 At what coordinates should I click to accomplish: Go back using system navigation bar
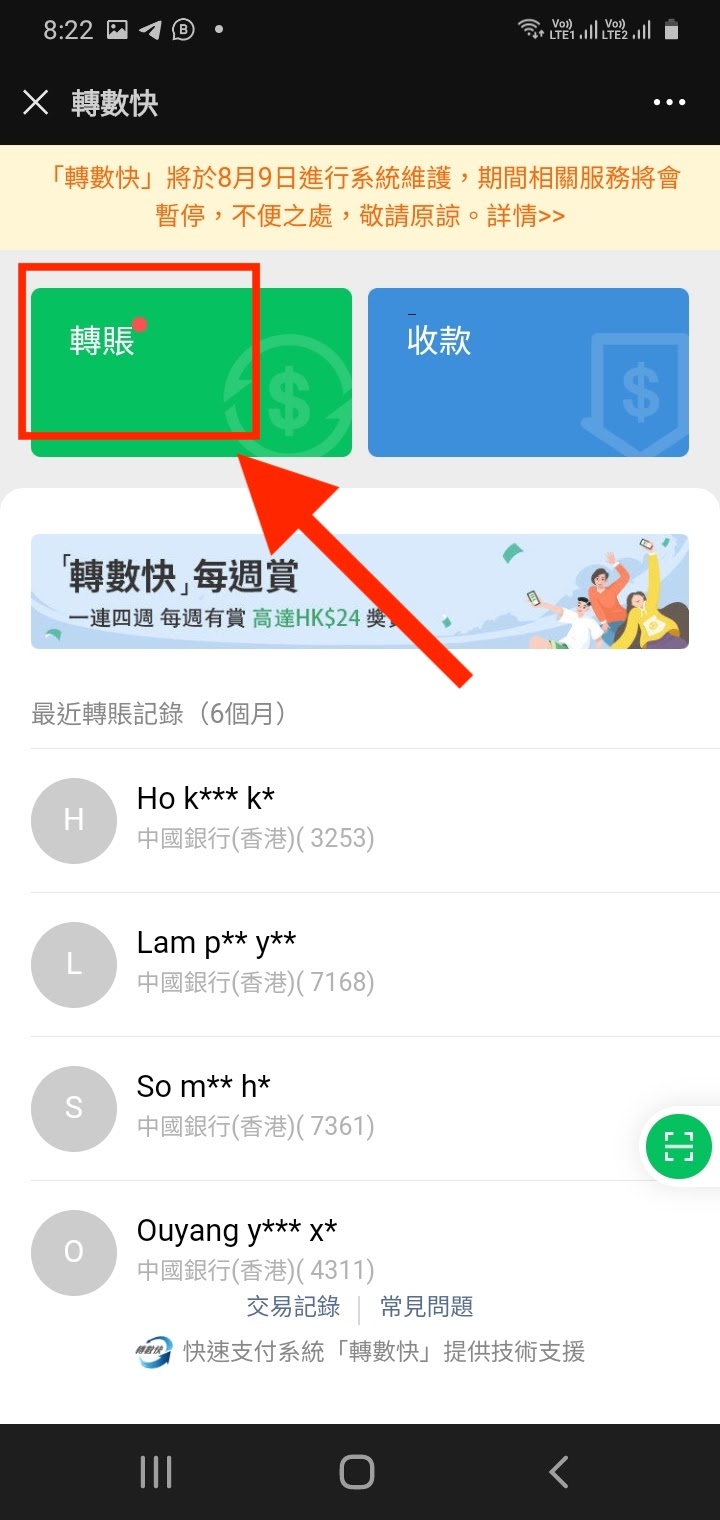[x=559, y=1472]
